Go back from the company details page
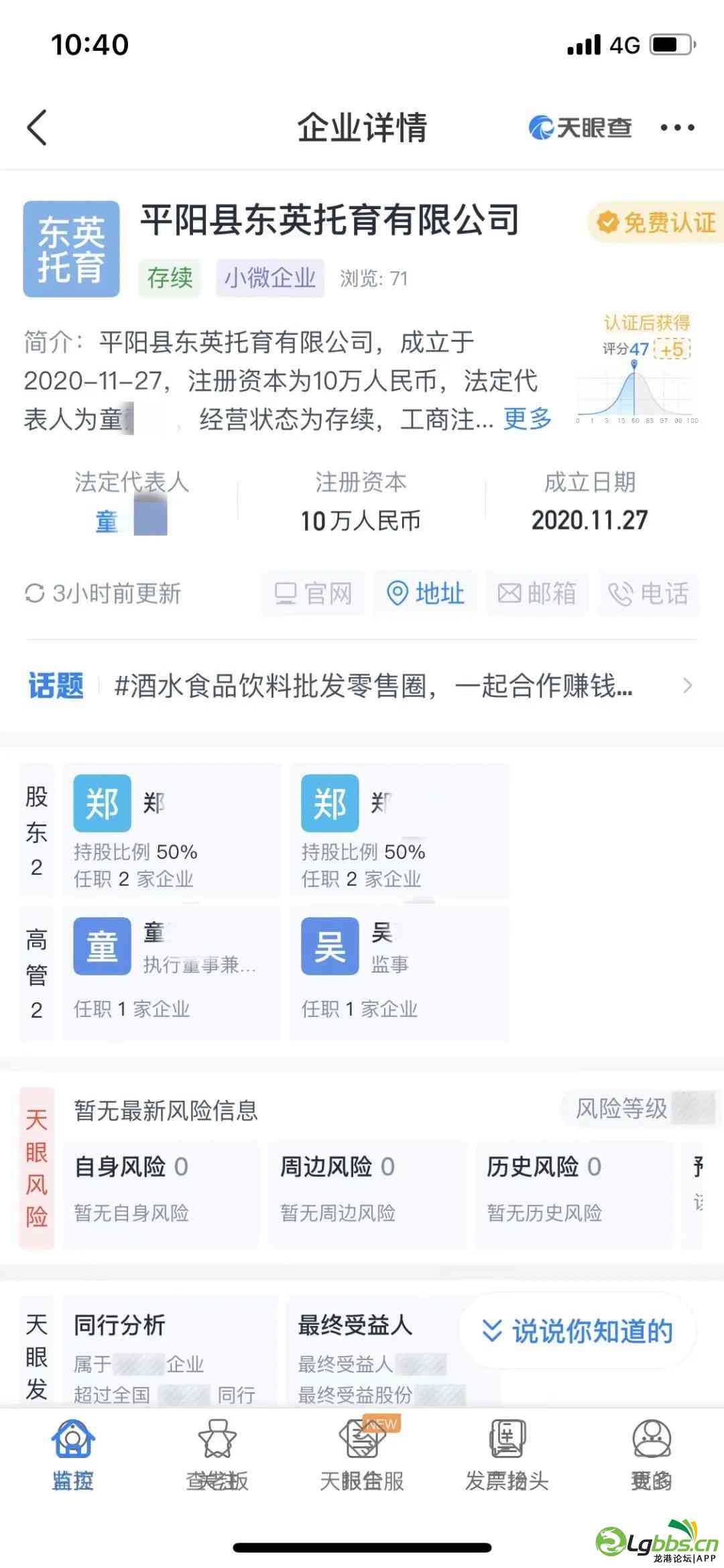 click(38, 127)
